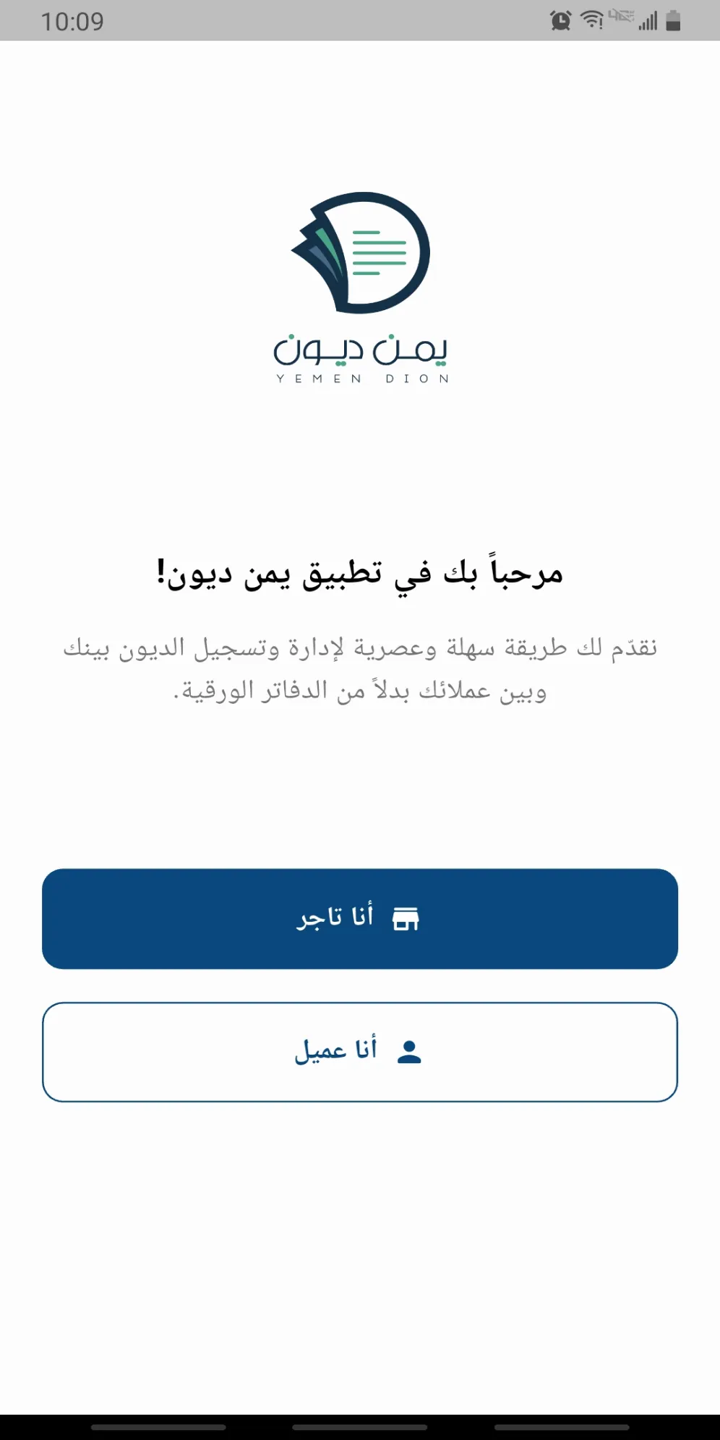Select the store icon inside the merchant button
Screen dimensions: 720x1440
point(406,918)
